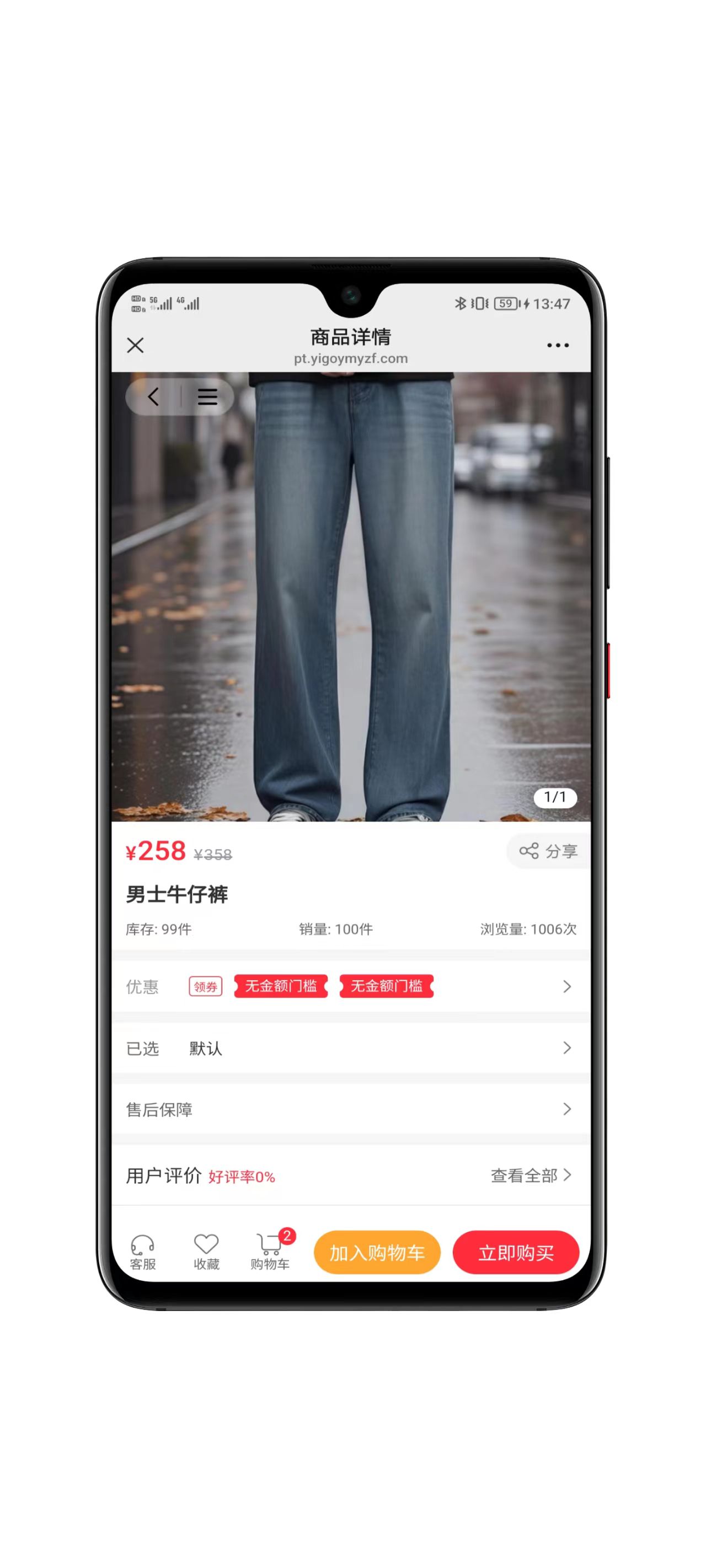Add the product to 收藏 favorites
This screenshot has width=706, height=1568.
[206, 1252]
